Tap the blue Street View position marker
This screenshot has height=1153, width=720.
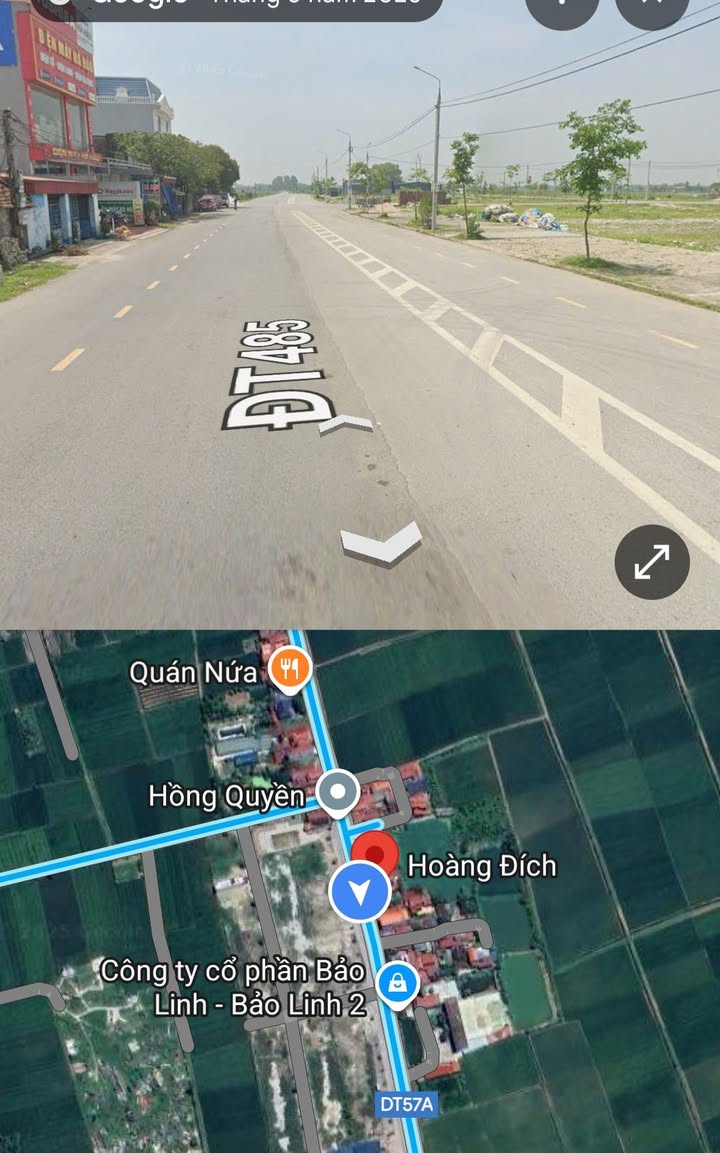pos(360,892)
